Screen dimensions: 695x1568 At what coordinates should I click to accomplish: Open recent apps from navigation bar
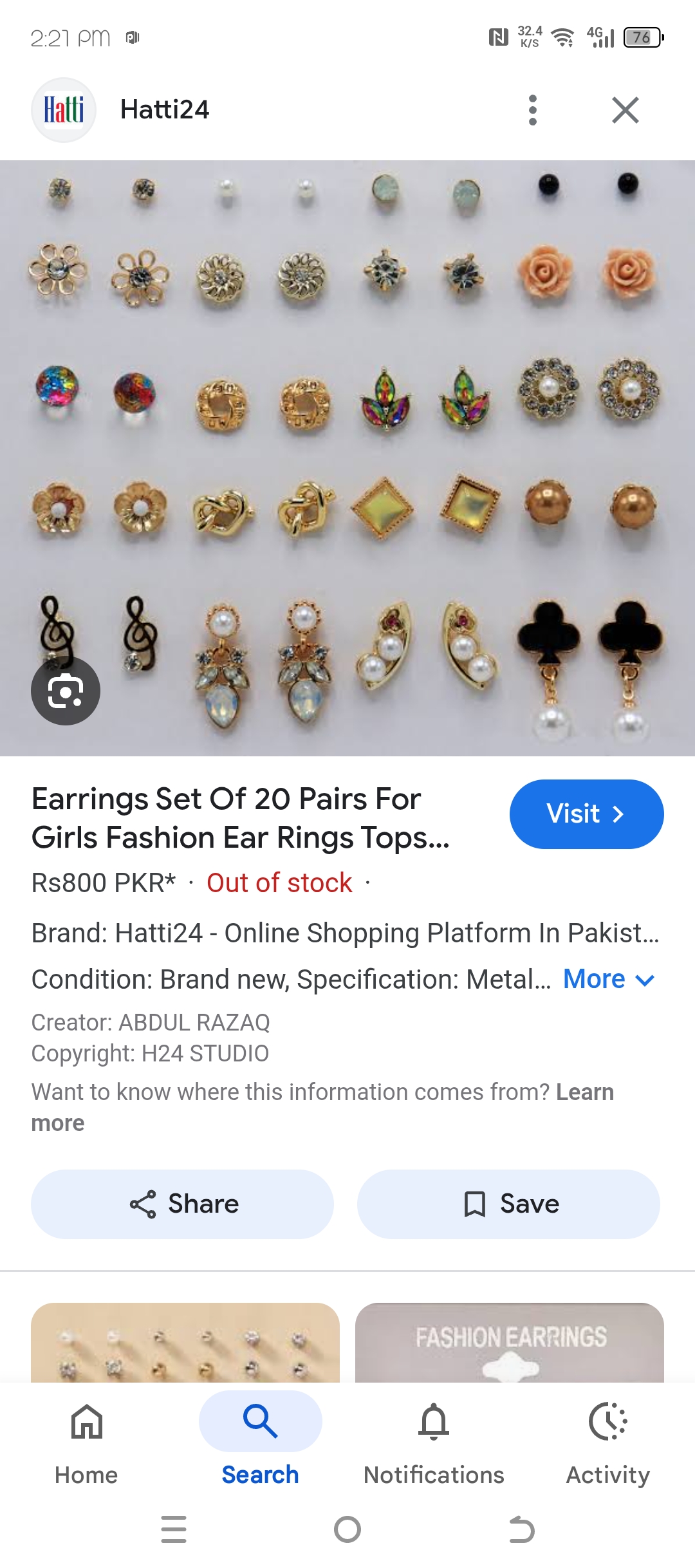pos(174,1529)
